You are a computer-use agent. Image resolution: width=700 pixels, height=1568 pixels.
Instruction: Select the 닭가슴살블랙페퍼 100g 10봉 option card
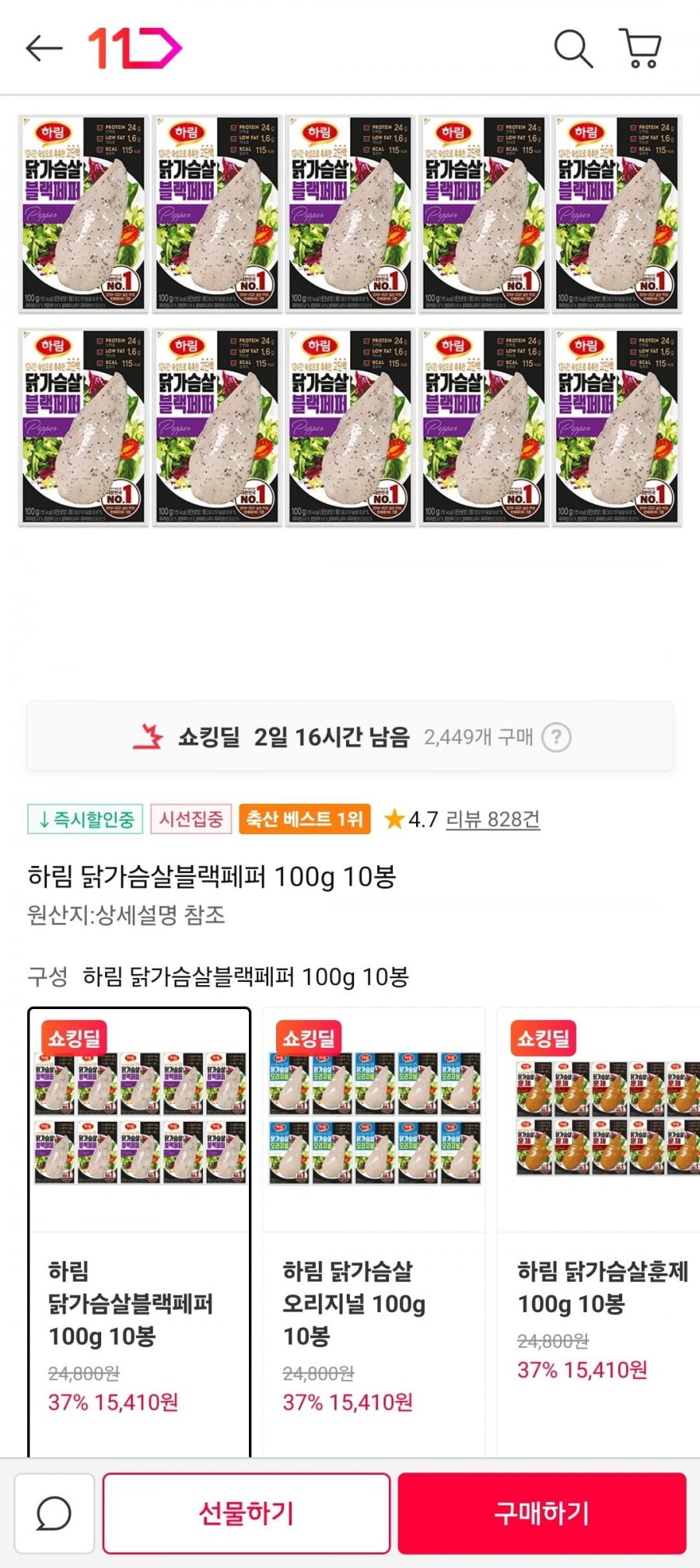pos(139,1232)
